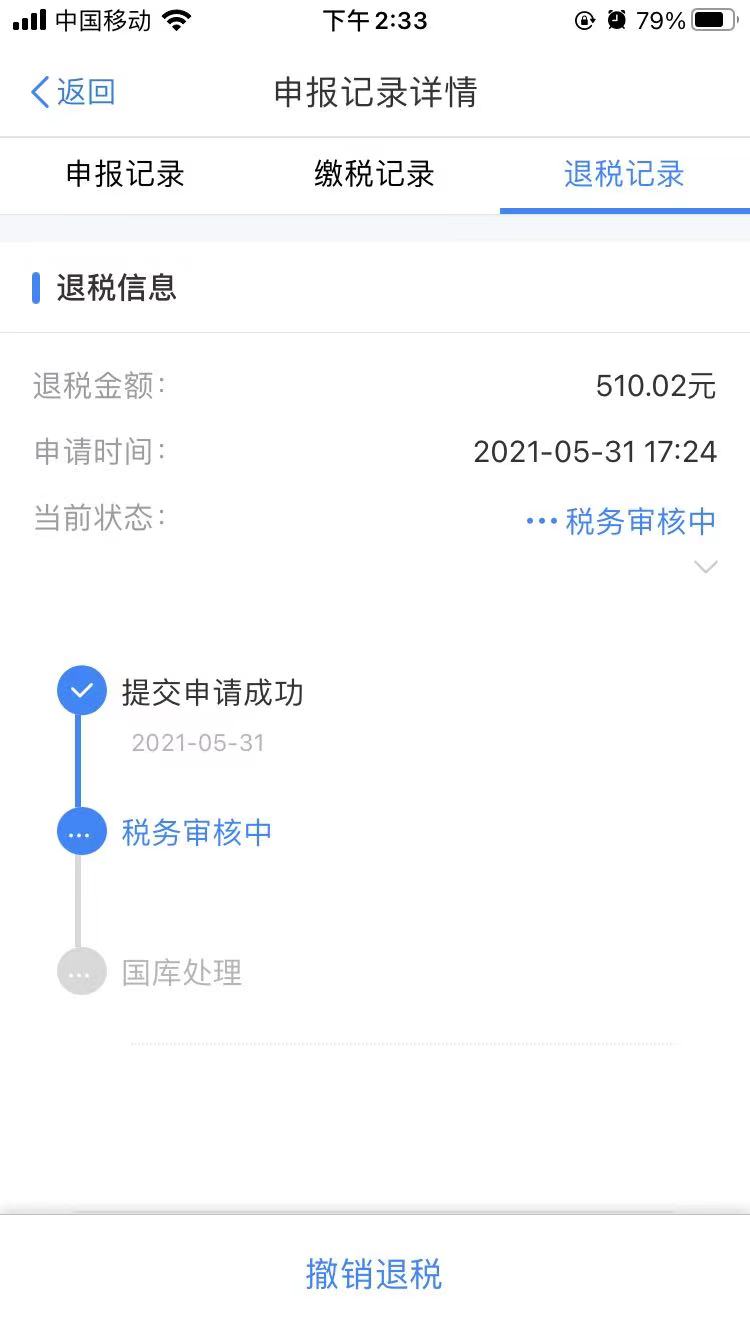750x1334 pixels.
Task: Select the 退税记录 tab
Action: click(x=624, y=174)
